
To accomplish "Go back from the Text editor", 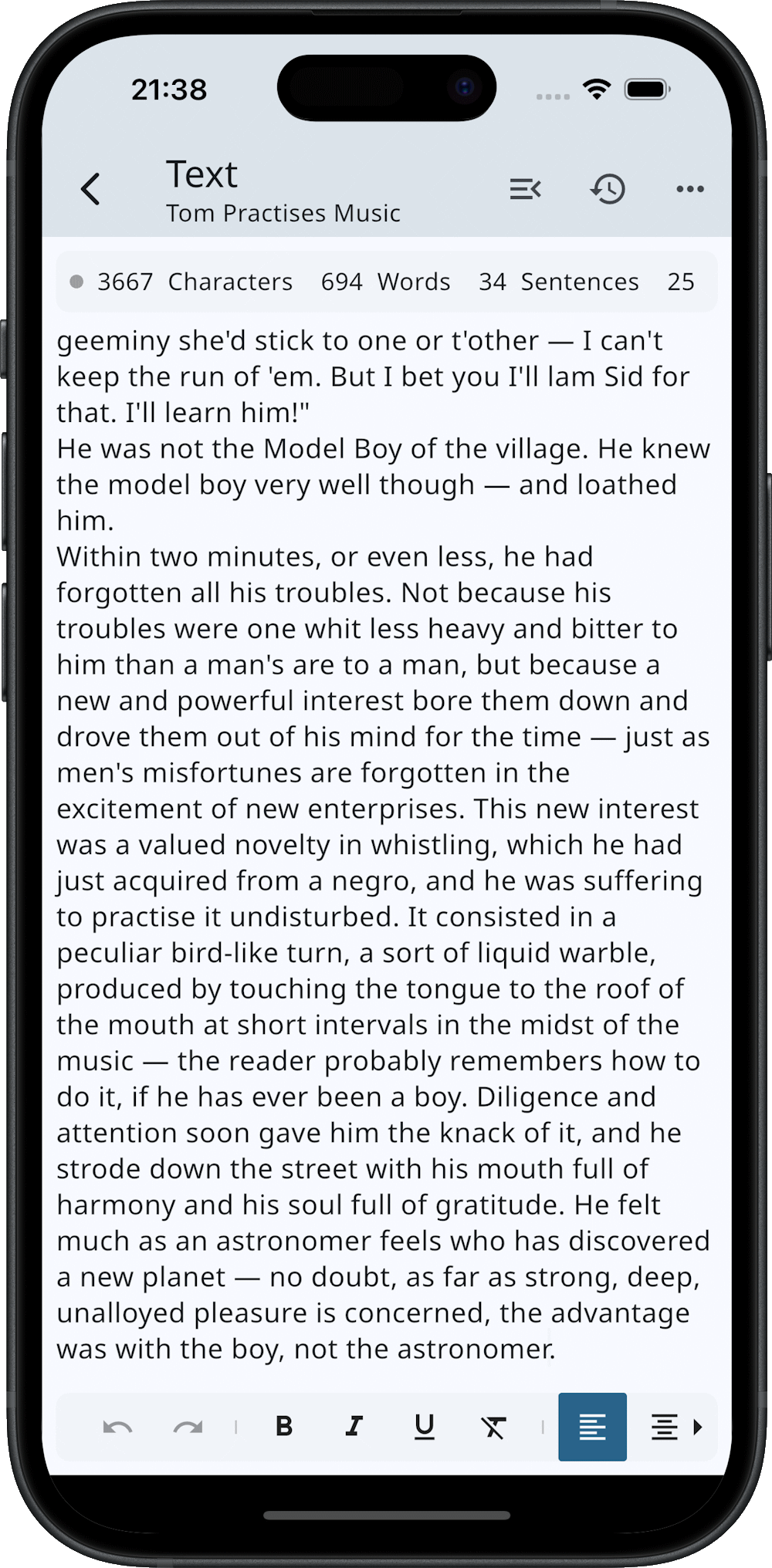I will pyautogui.click(x=91, y=189).
